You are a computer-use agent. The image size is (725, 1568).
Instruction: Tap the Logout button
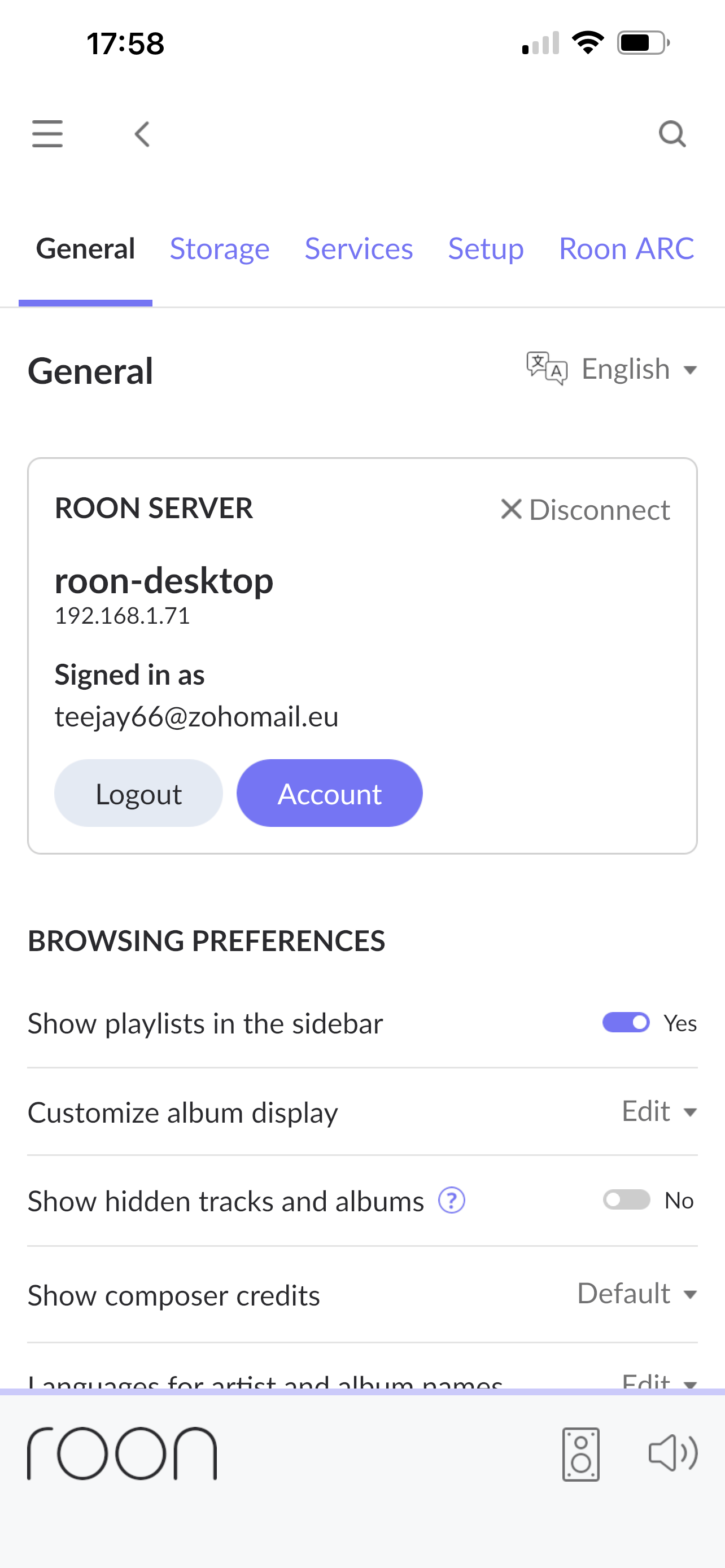pyautogui.click(x=139, y=793)
